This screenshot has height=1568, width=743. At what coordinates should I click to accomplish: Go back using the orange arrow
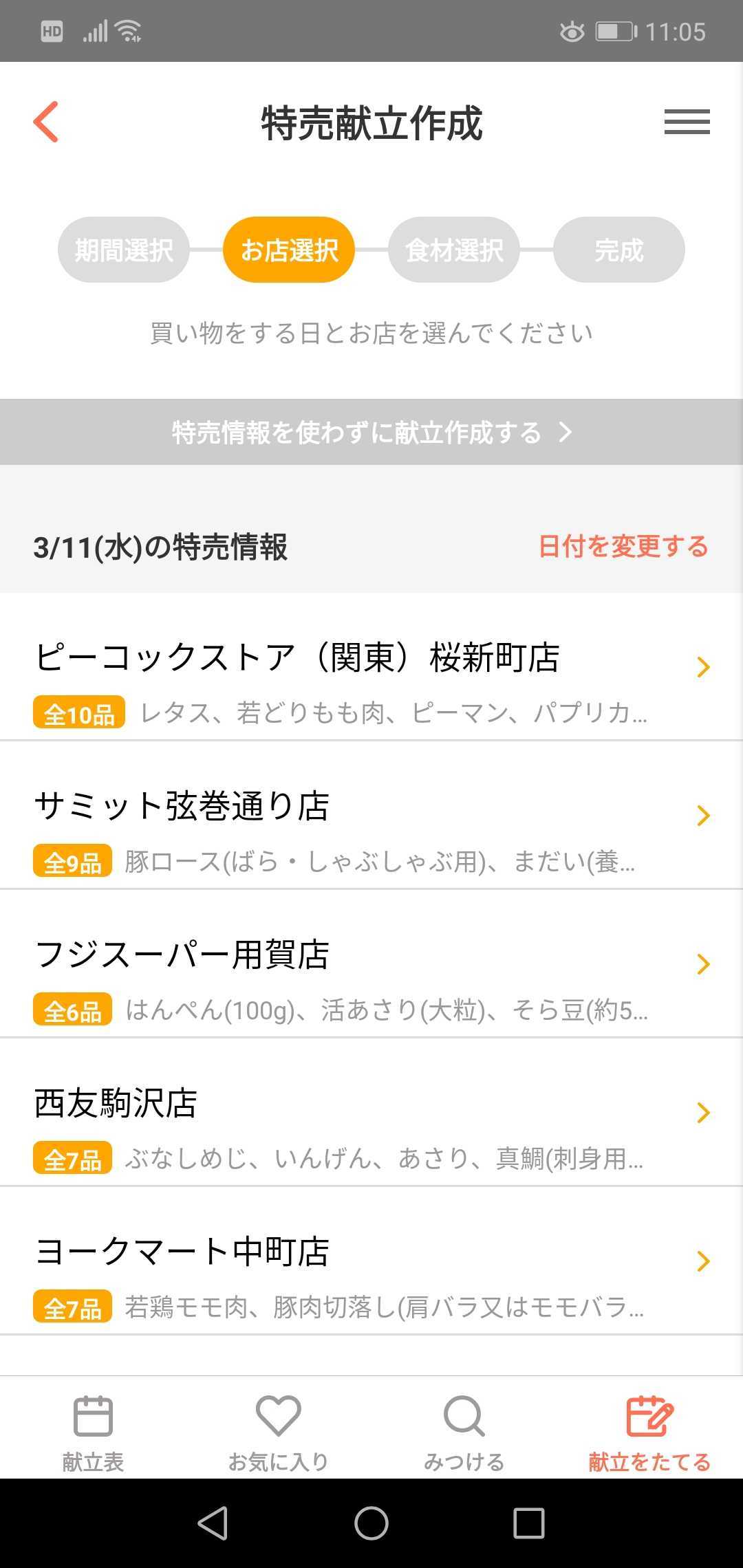pyautogui.click(x=46, y=122)
